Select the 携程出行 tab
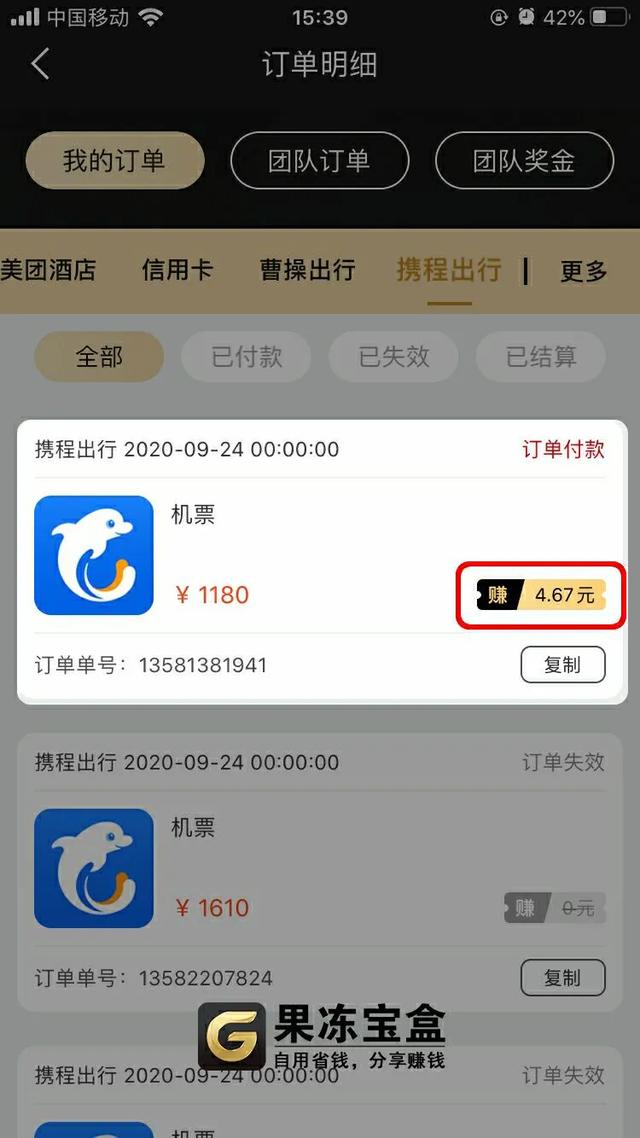This screenshot has height=1138, width=640. [x=449, y=271]
